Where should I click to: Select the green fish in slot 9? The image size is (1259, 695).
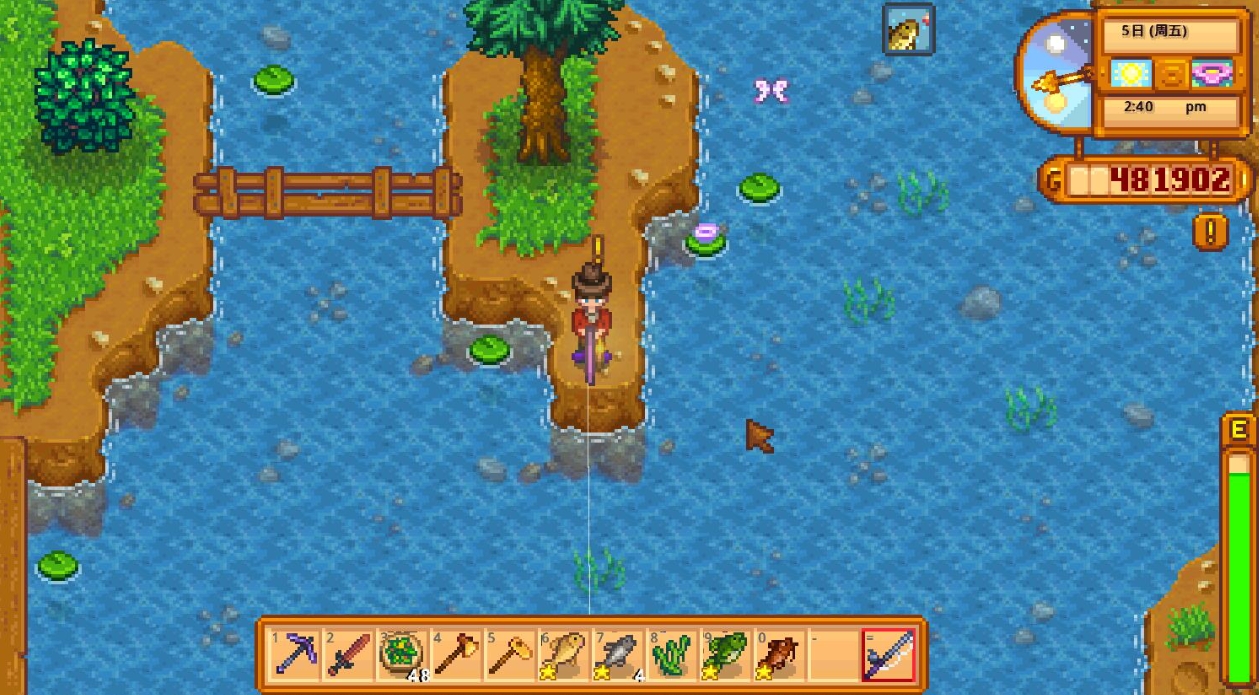tap(727, 655)
